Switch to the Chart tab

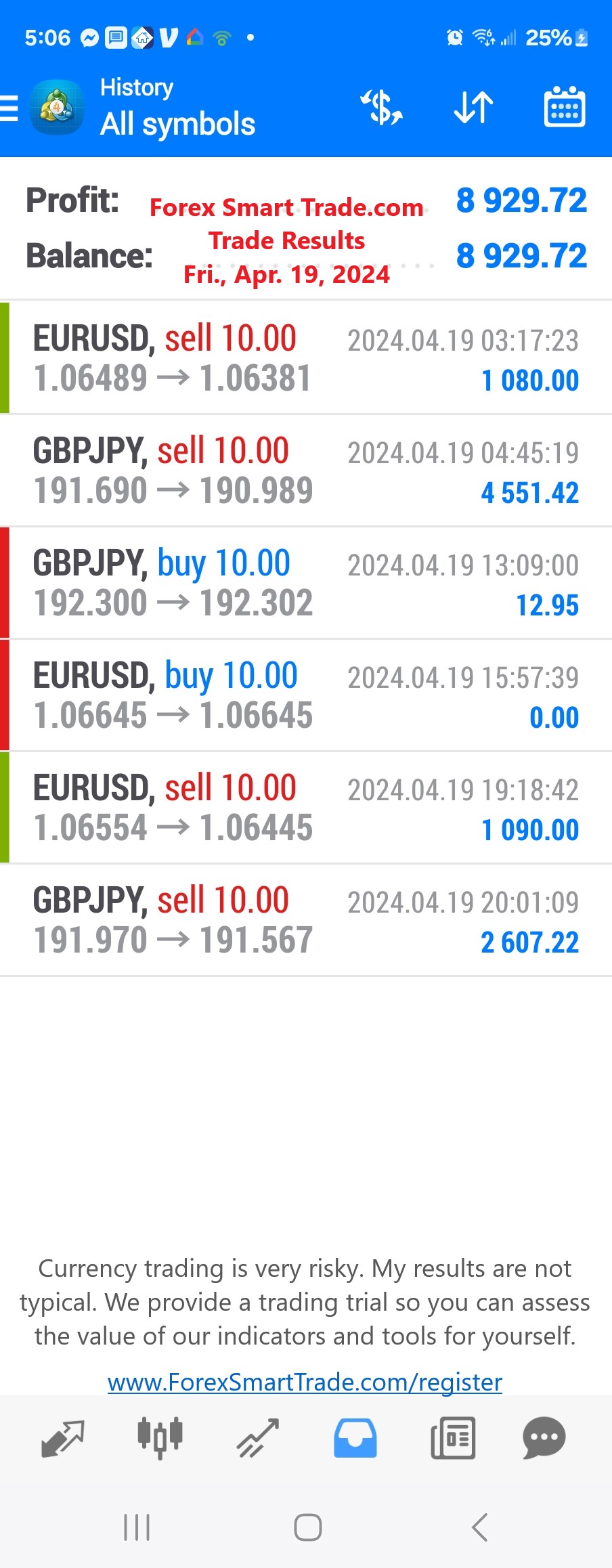[x=160, y=1437]
